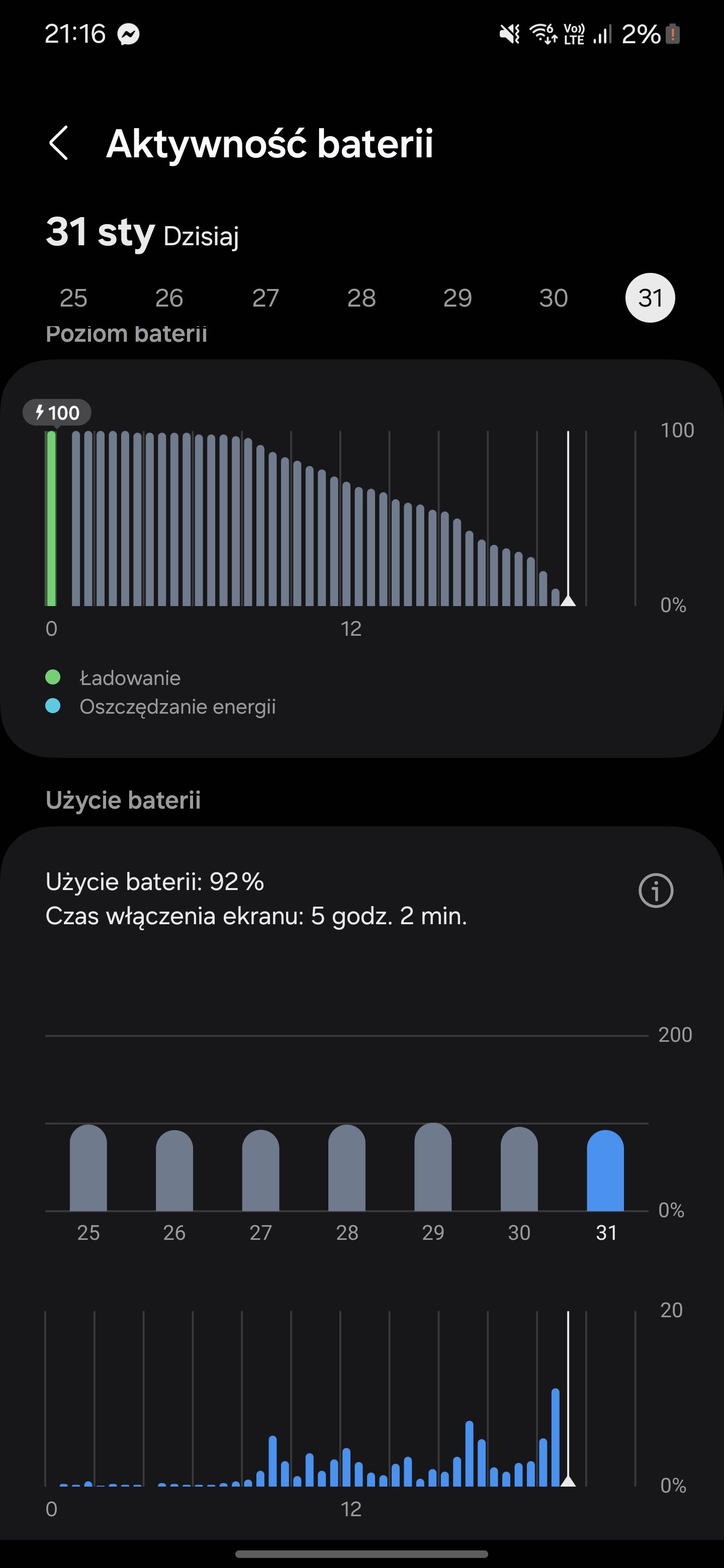Open the battery usage info icon

point(656,891)
